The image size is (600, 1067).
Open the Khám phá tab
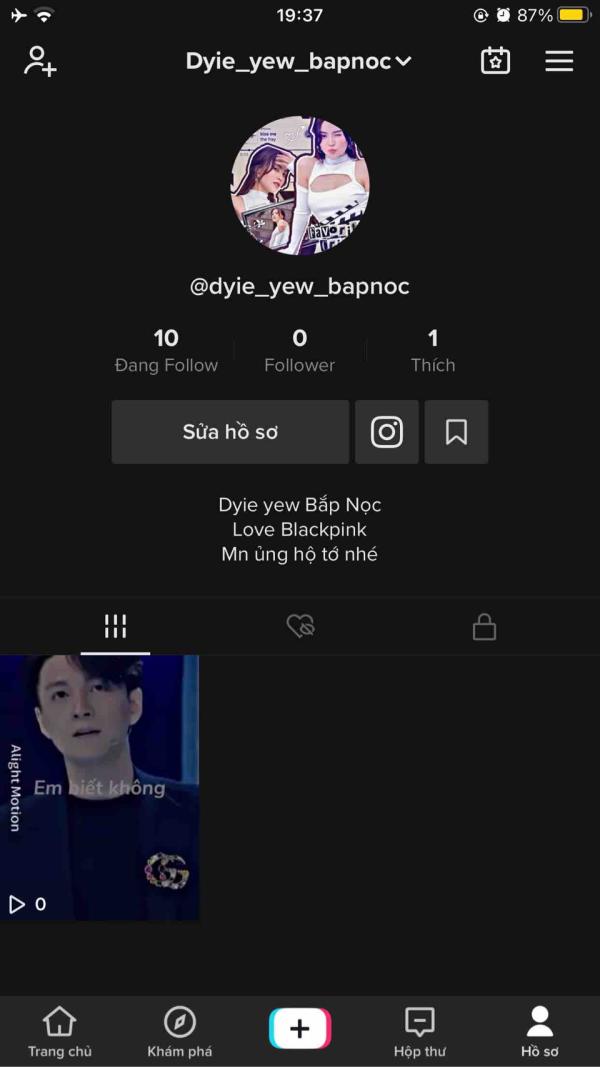tap(180, 1031)
